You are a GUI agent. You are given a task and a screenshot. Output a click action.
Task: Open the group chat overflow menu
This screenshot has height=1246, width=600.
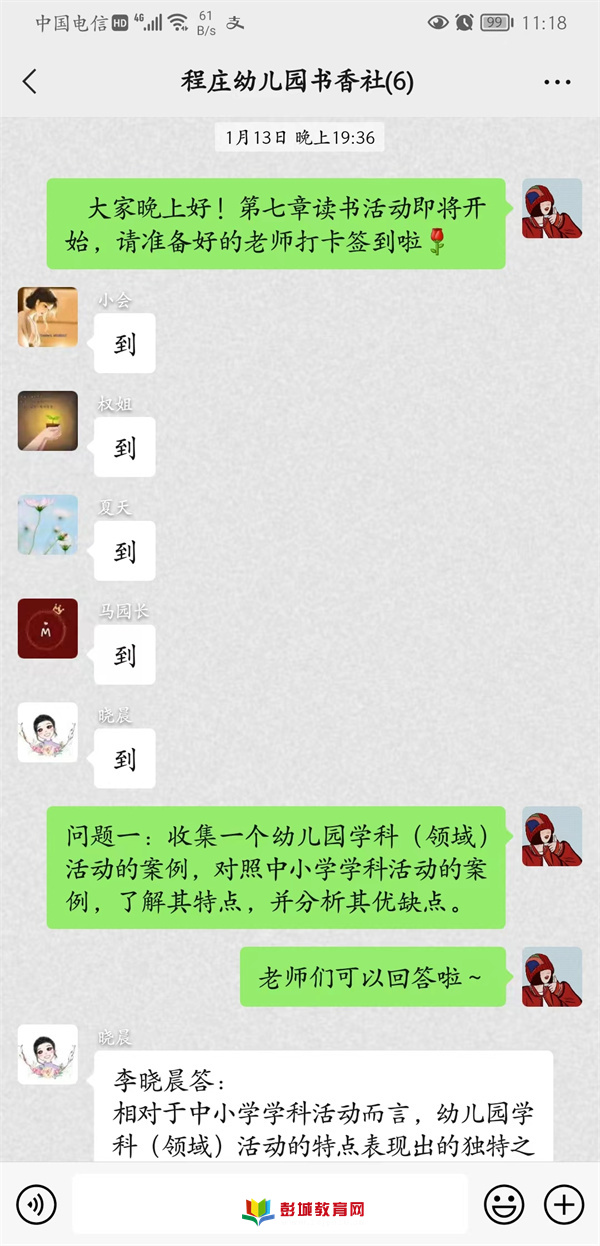pos(556,82)
